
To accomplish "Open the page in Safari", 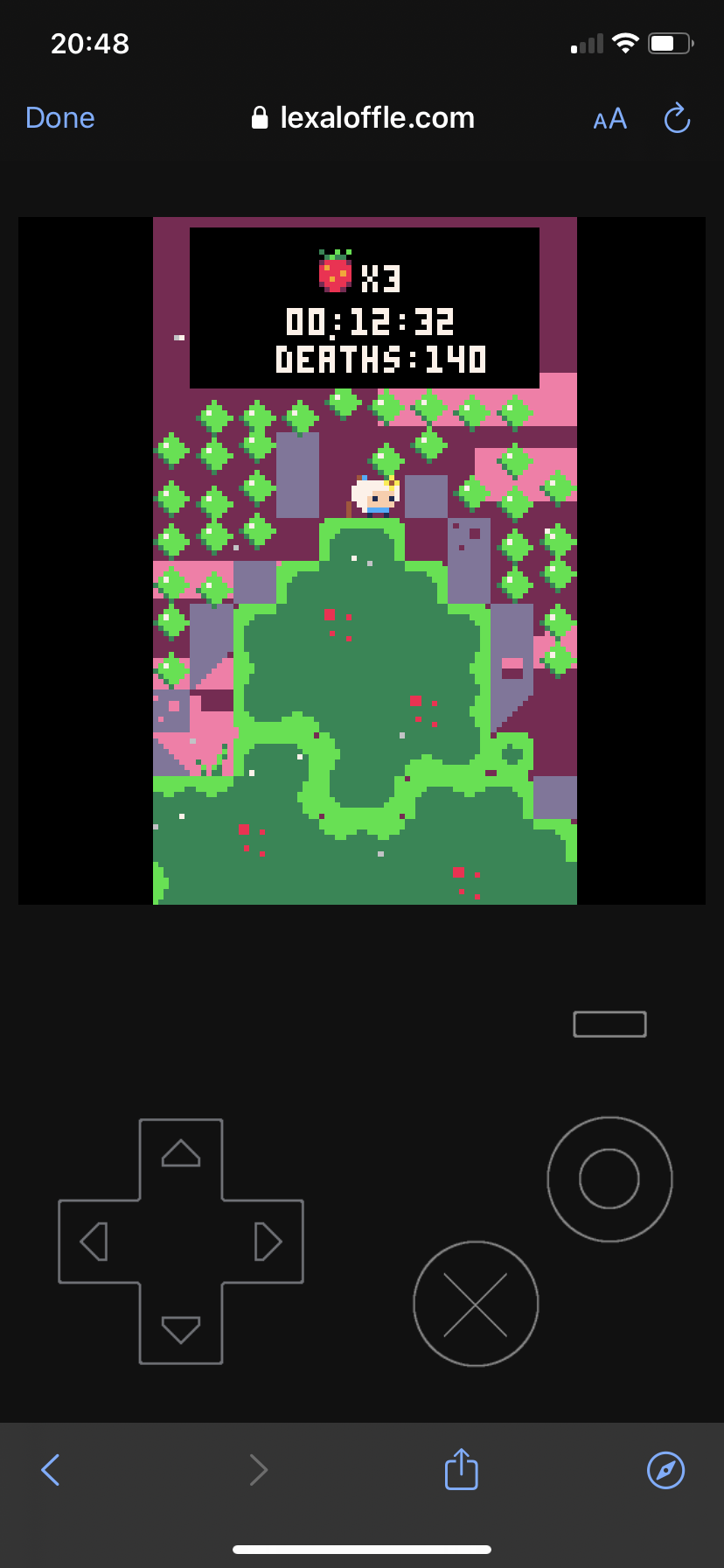I will [665, 1470].
